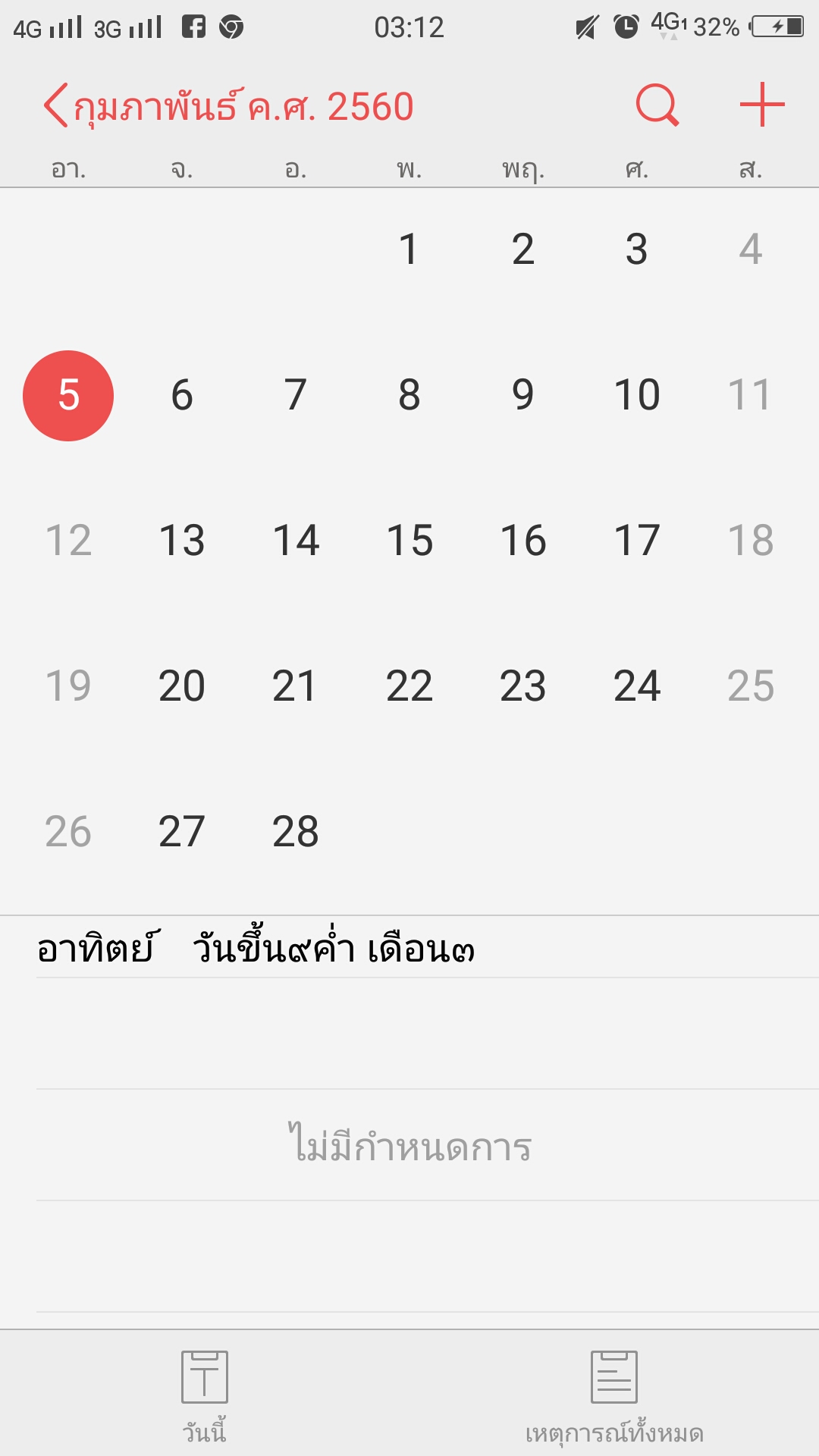The image size is (819, 1456).
Task: Add a new event with plus icon
Action: point(762,105)
